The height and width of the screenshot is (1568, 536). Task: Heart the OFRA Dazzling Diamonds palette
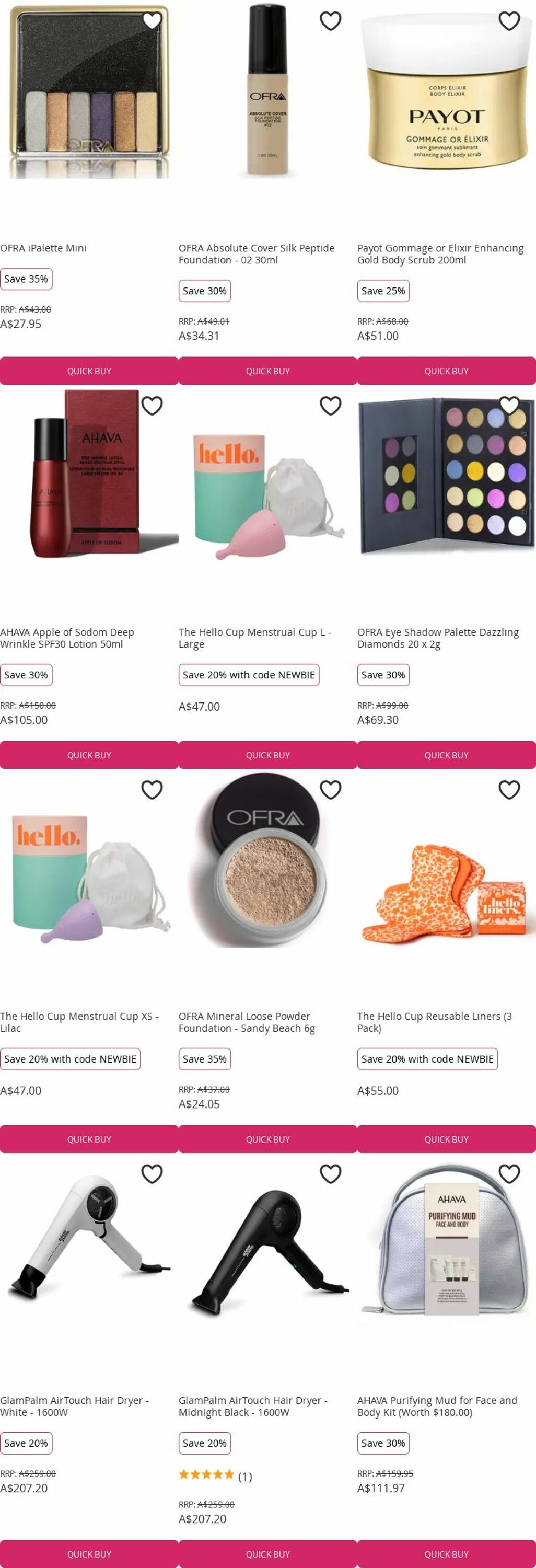click(x=509, y=406)
